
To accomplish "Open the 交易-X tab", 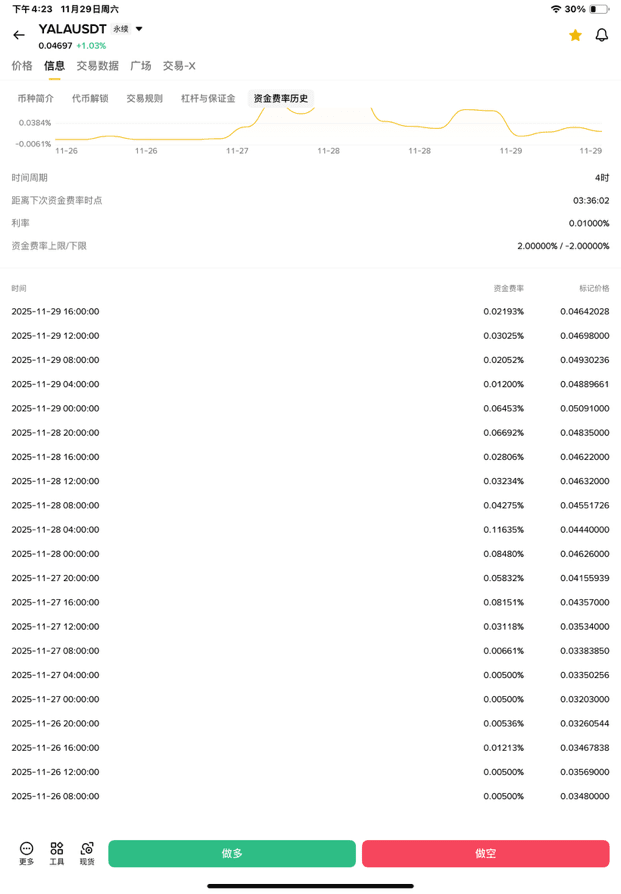I will (x=180, y=66).
